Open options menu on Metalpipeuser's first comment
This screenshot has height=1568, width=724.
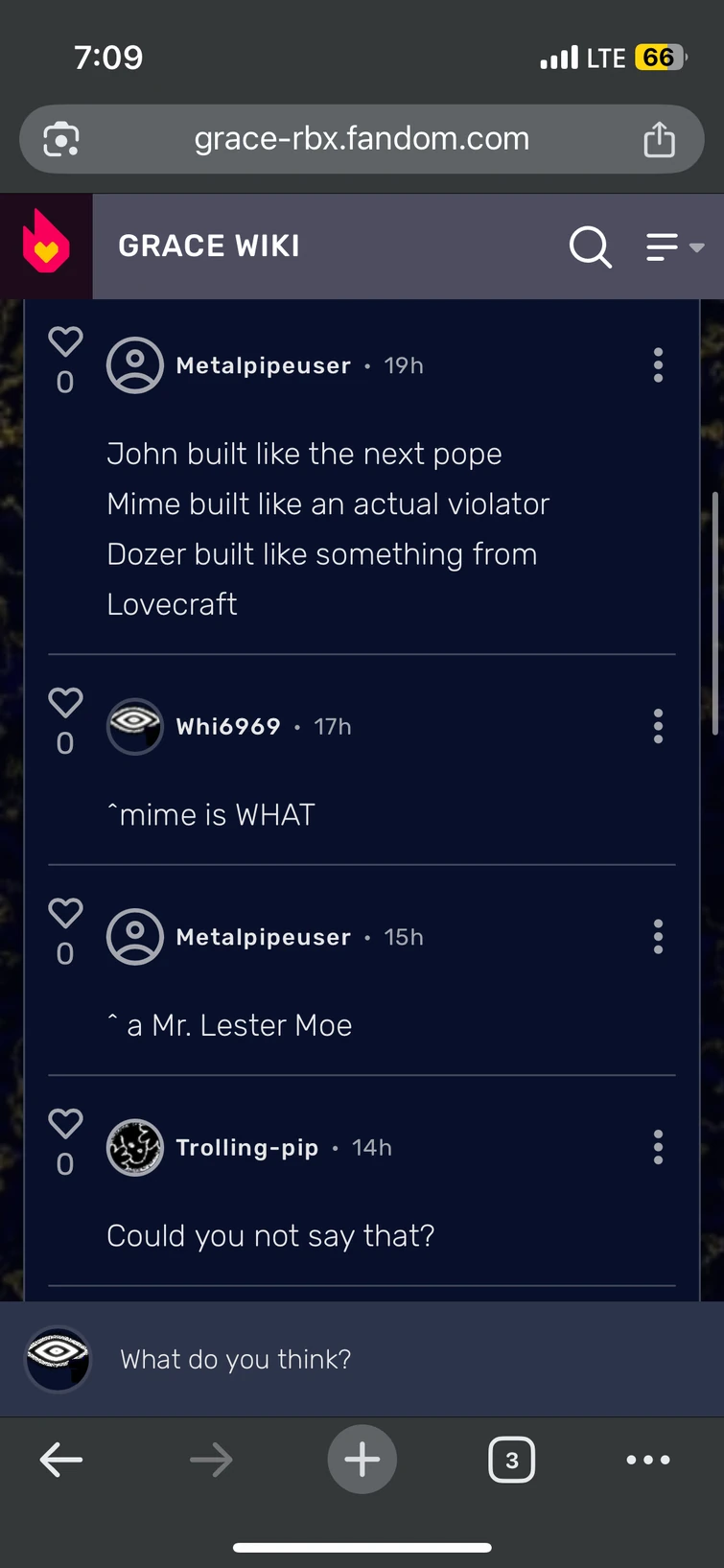658,364
